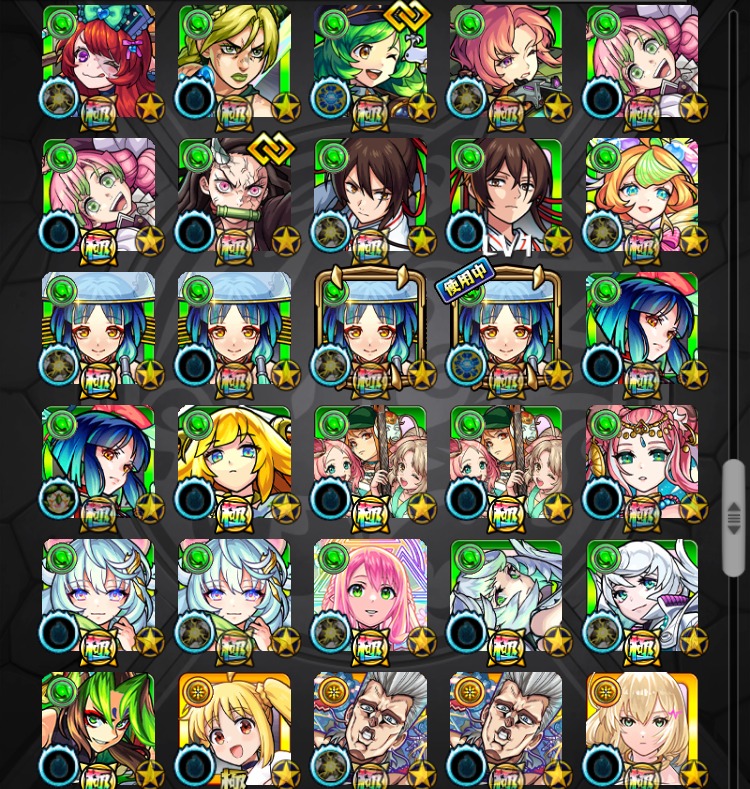Open the blonde character with green lips

click(x=234, y=62)
